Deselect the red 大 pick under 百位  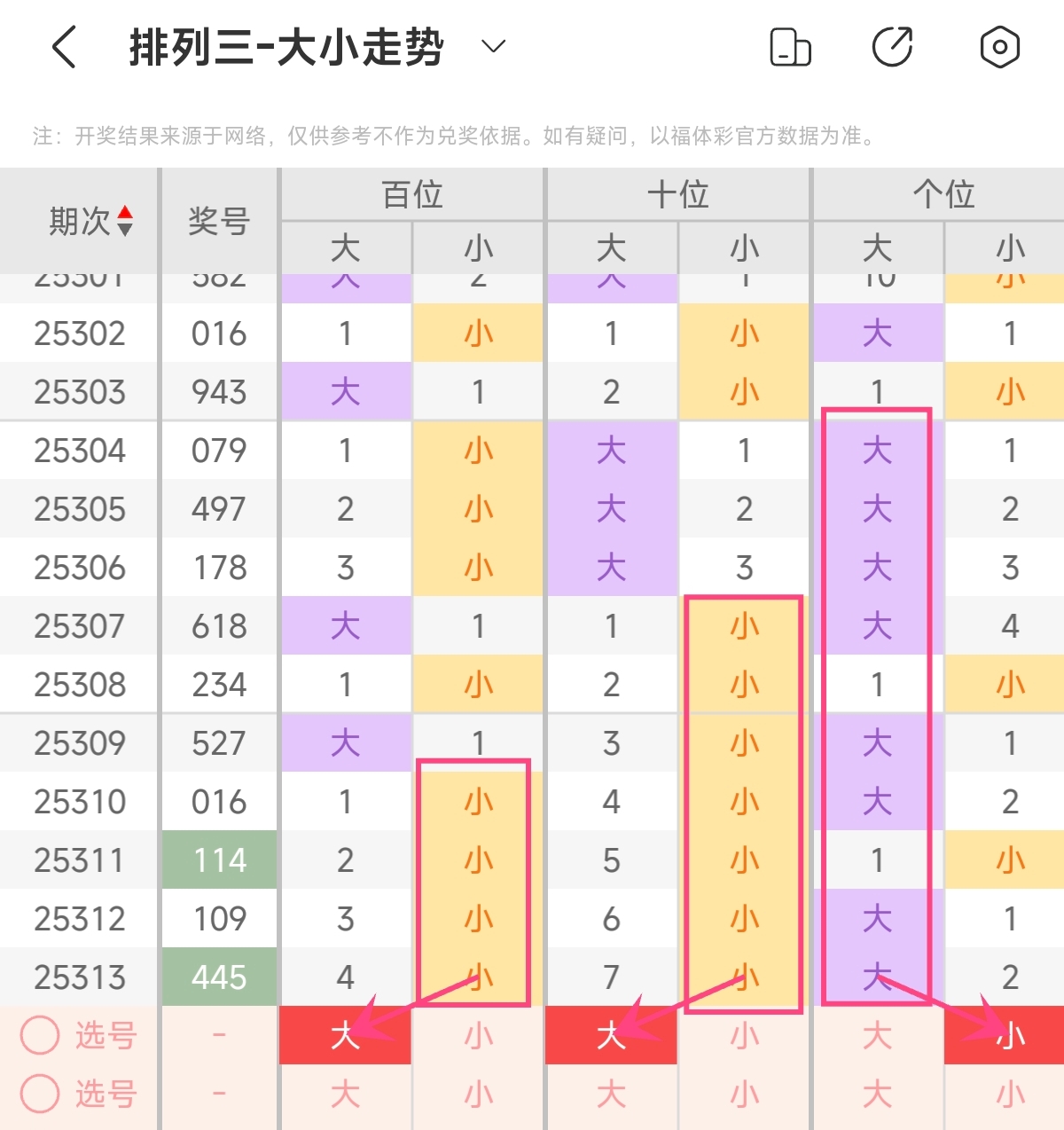[345, 1035]
